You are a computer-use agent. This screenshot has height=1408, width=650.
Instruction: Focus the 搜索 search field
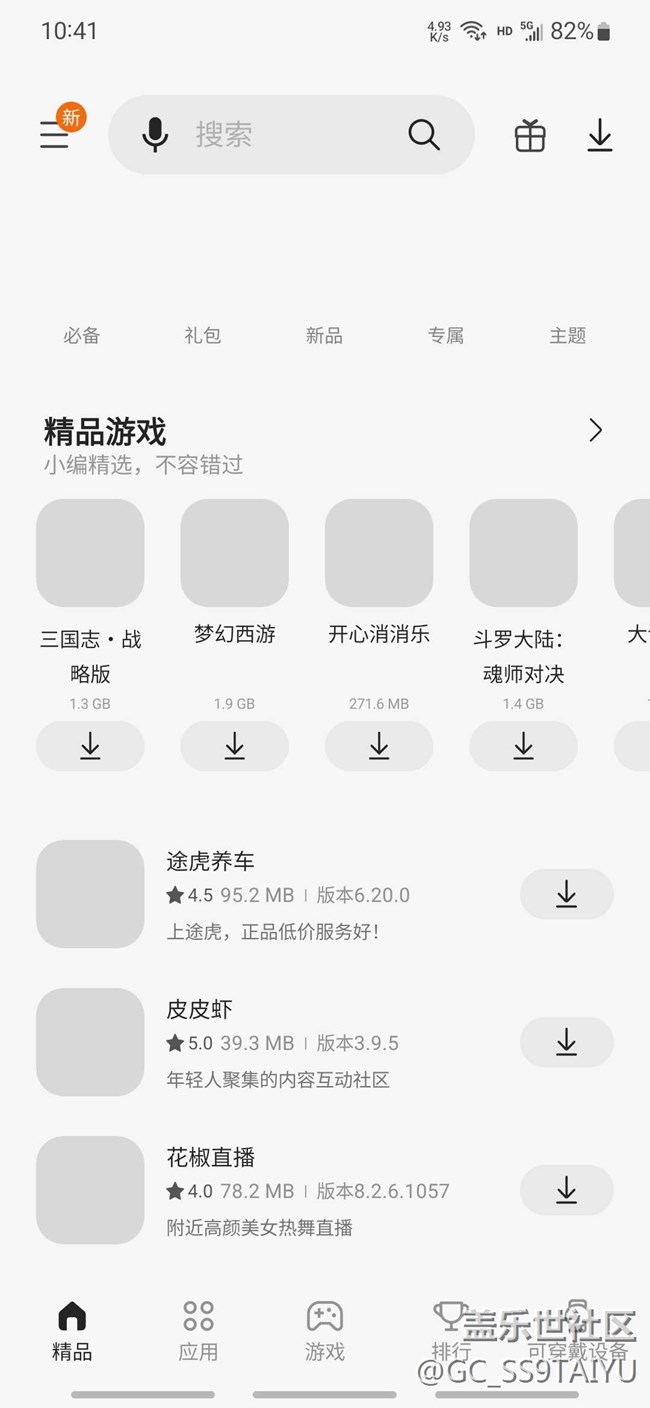[291, 134]
